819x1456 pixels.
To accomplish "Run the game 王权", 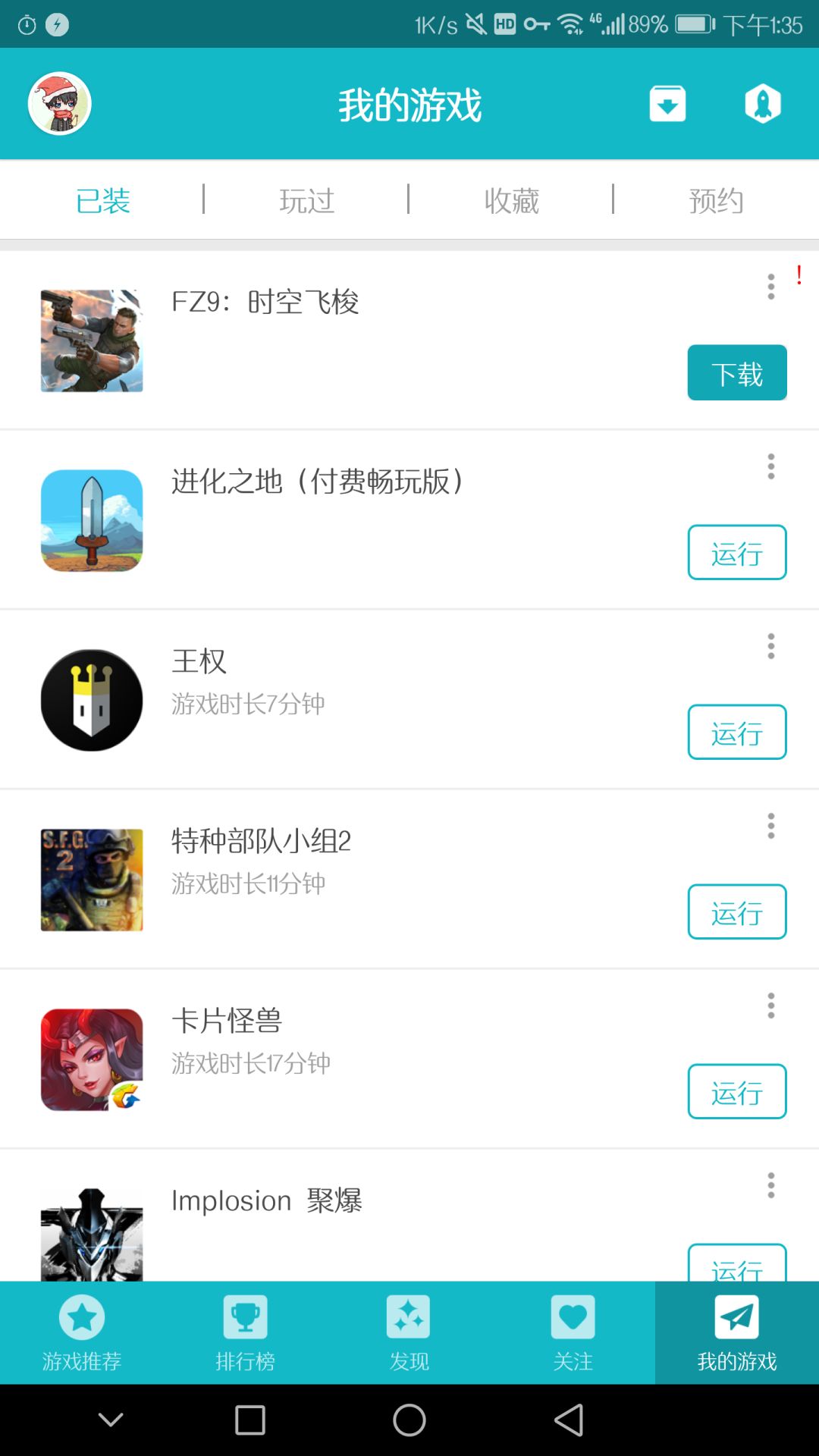I will pyautogui.click(x=736, y=733).
